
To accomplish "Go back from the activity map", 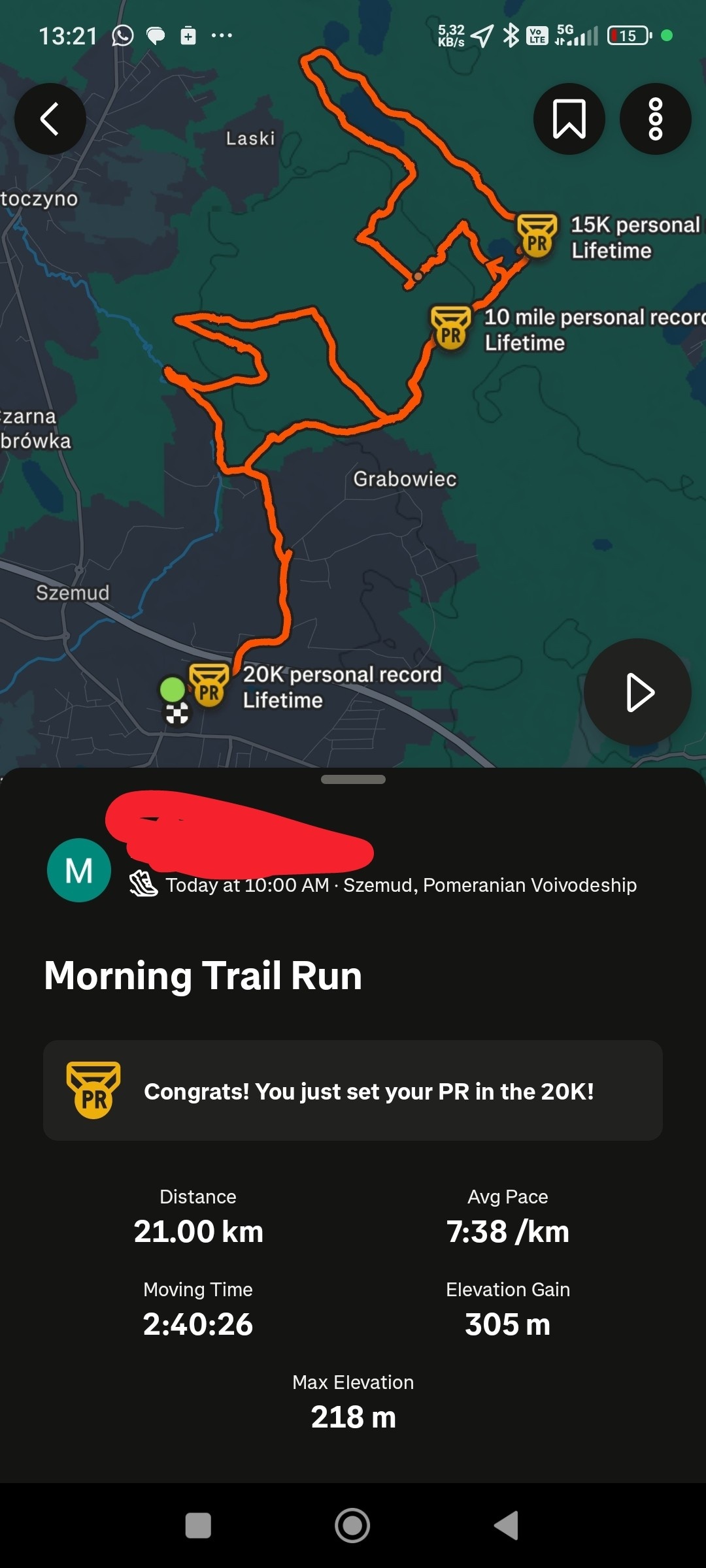I will (x=50, y=119).
